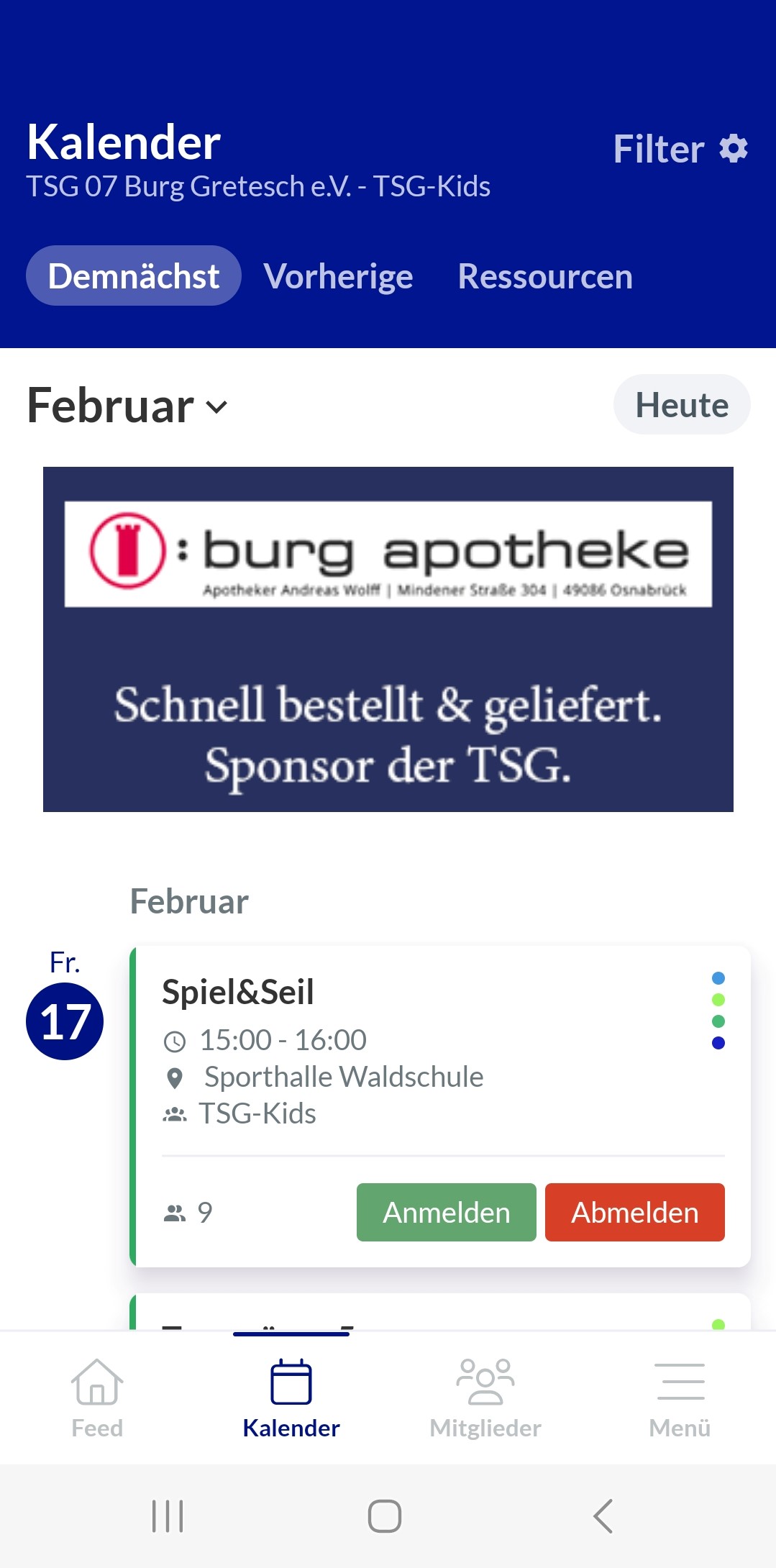Open the burg apotheke sponsor banner
Viewport: 776px width, 1568px height.
pyautogui.click(x=388, y=639)
